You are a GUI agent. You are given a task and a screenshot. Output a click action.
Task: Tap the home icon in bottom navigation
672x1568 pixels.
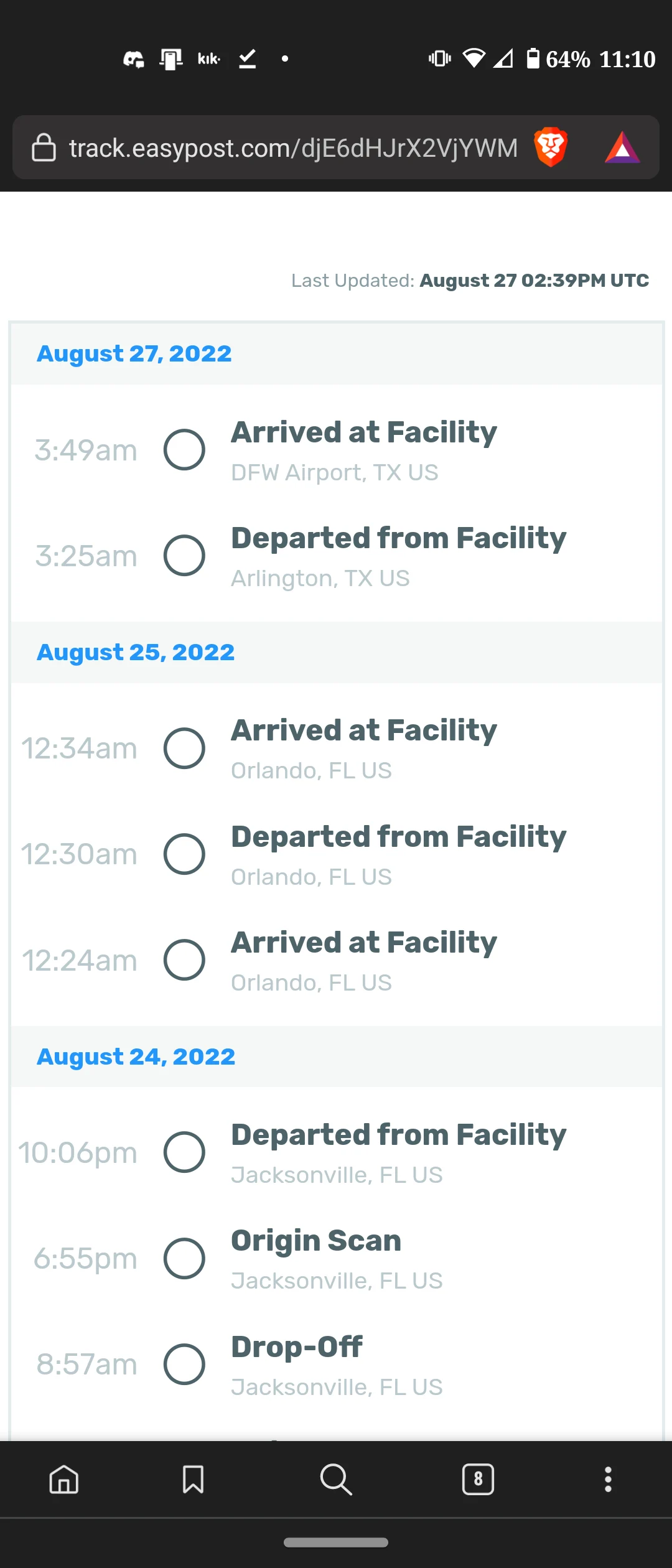63,1480
